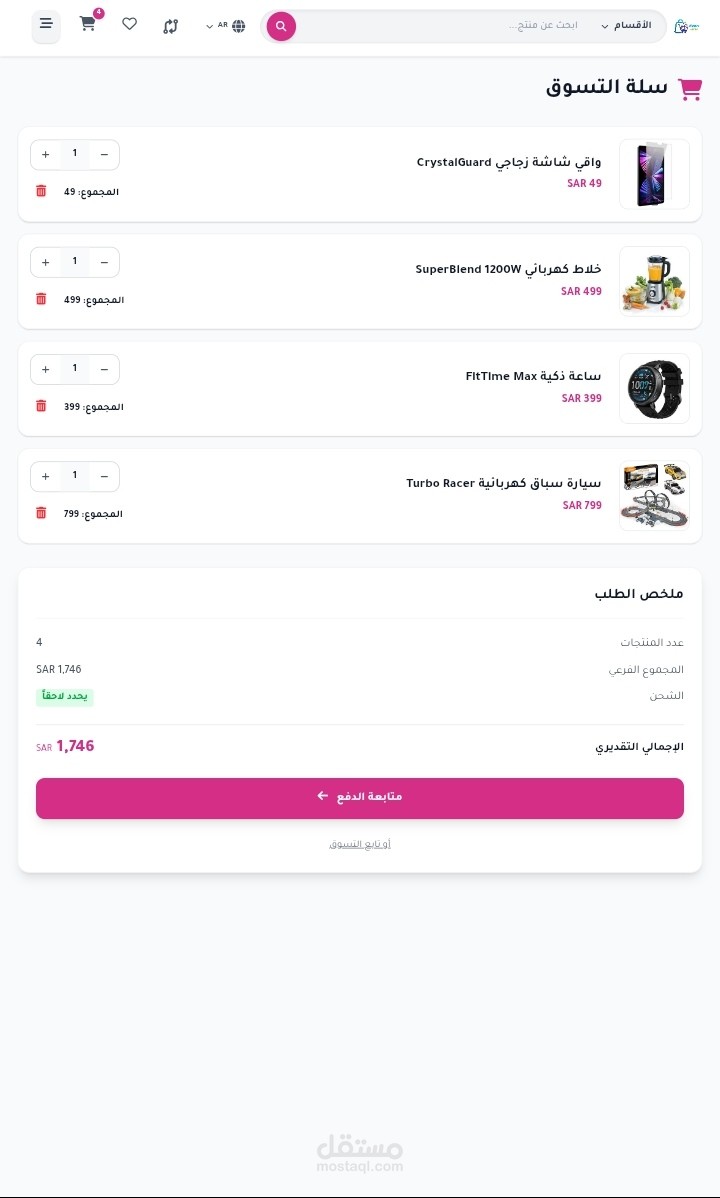Open the hamburger menu
This screenshot has width=720, height=1198.
coord(46,25)
